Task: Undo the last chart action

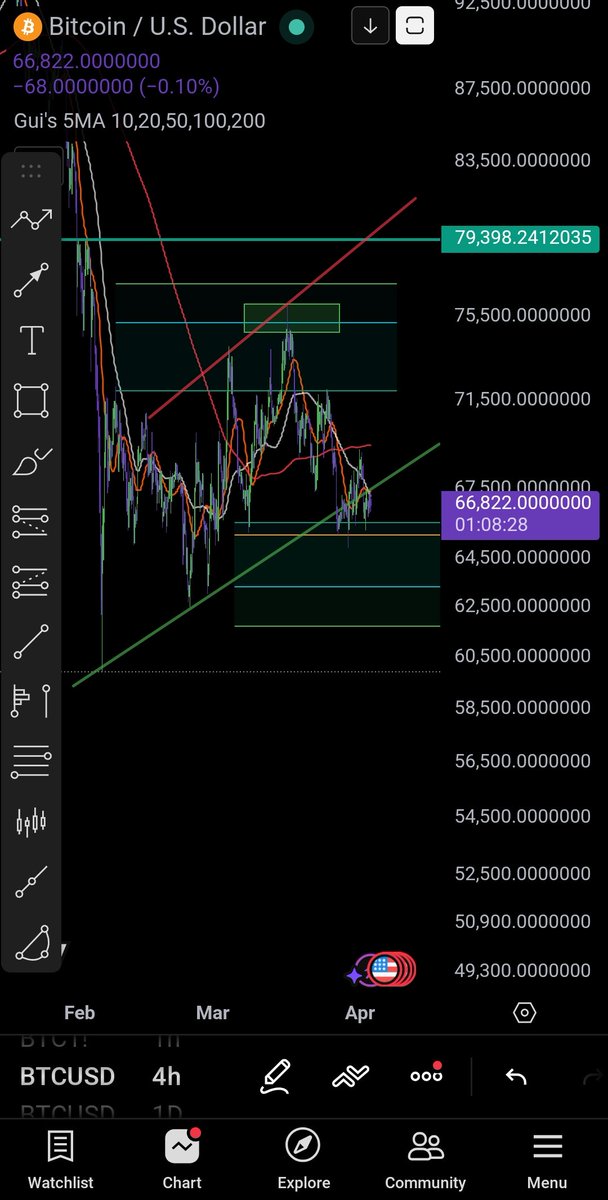Action: pyautogui.click(x=516, y=1076)
